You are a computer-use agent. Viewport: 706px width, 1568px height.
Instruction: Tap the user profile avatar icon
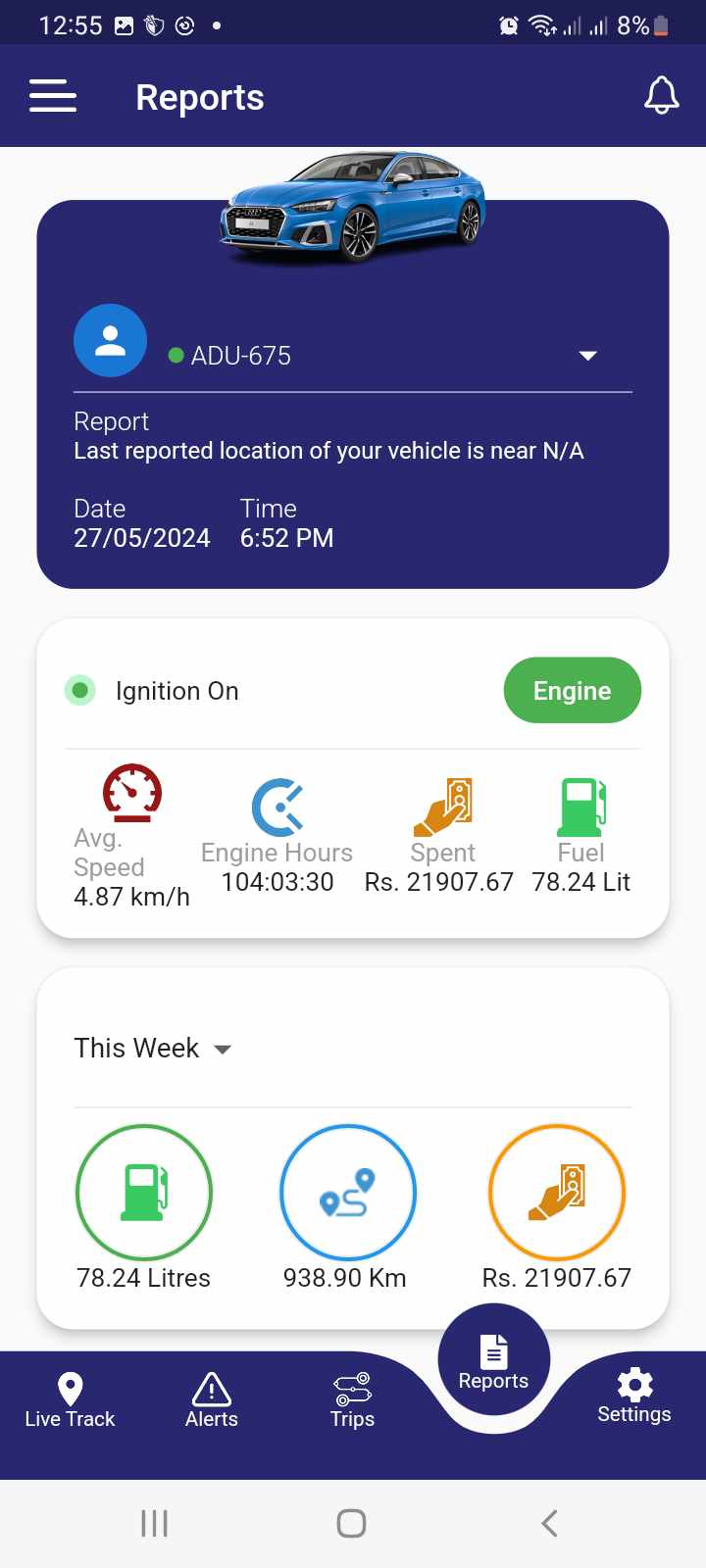[110, 340]
